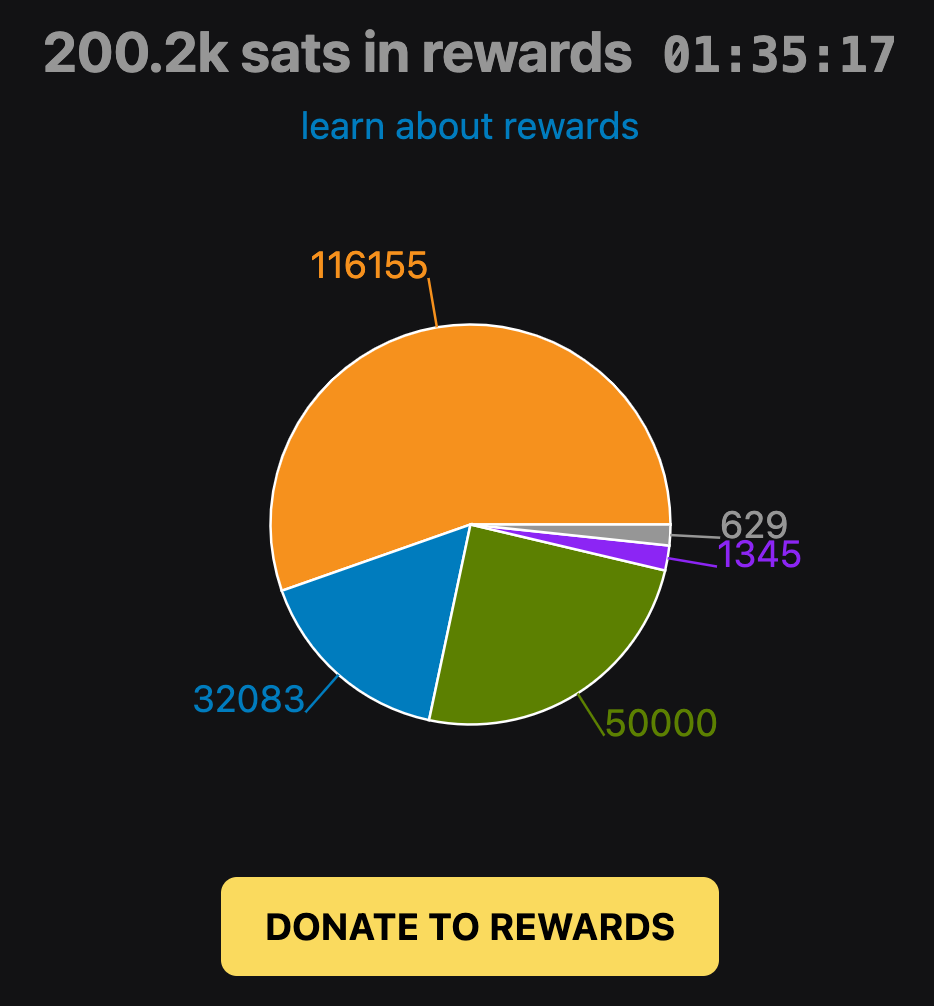Viewport: 934px width, 1006px height.
Task: Open the learn about rewards link
Action: 469,127
